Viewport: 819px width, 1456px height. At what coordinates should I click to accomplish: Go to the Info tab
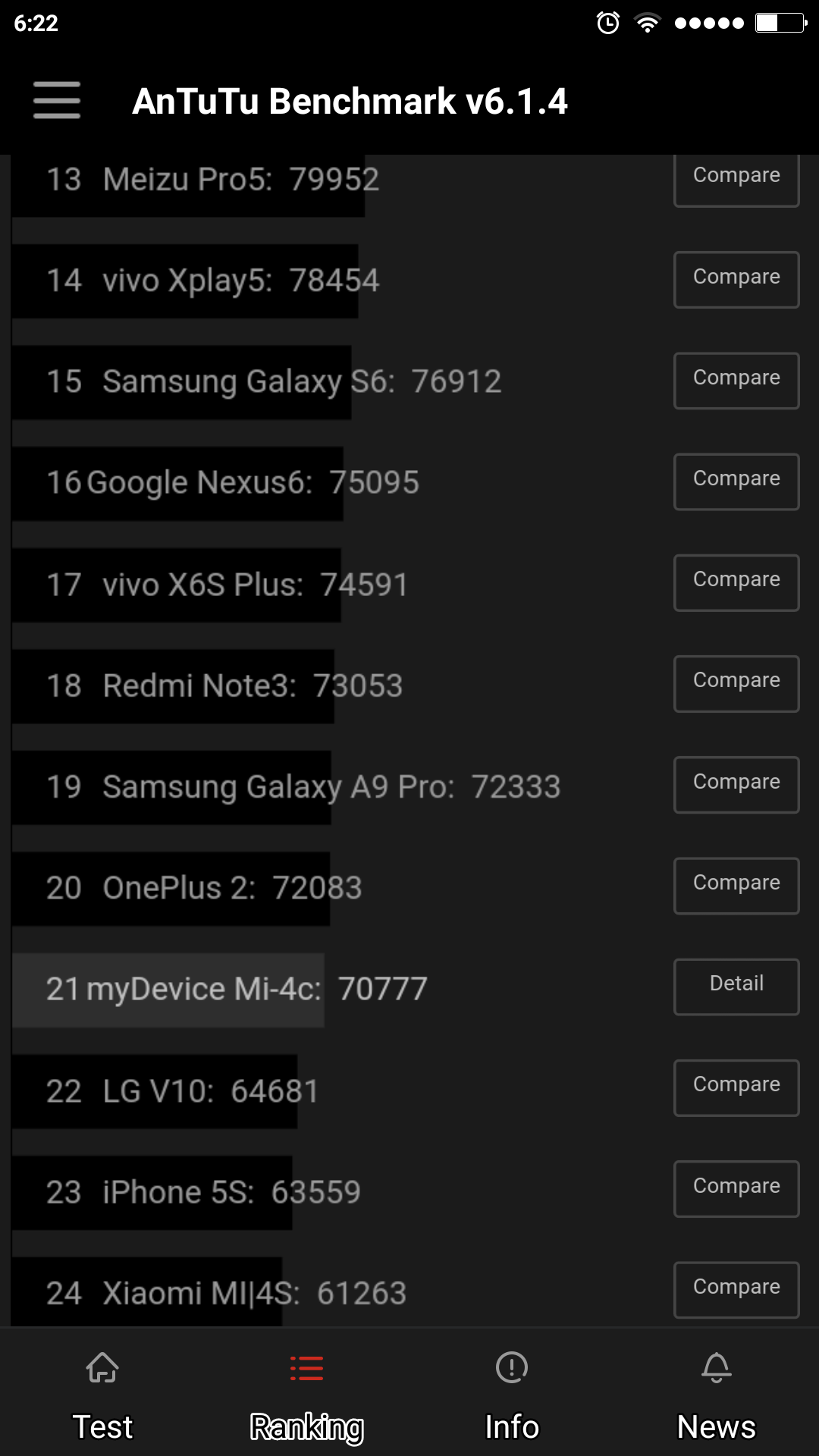512,1395
